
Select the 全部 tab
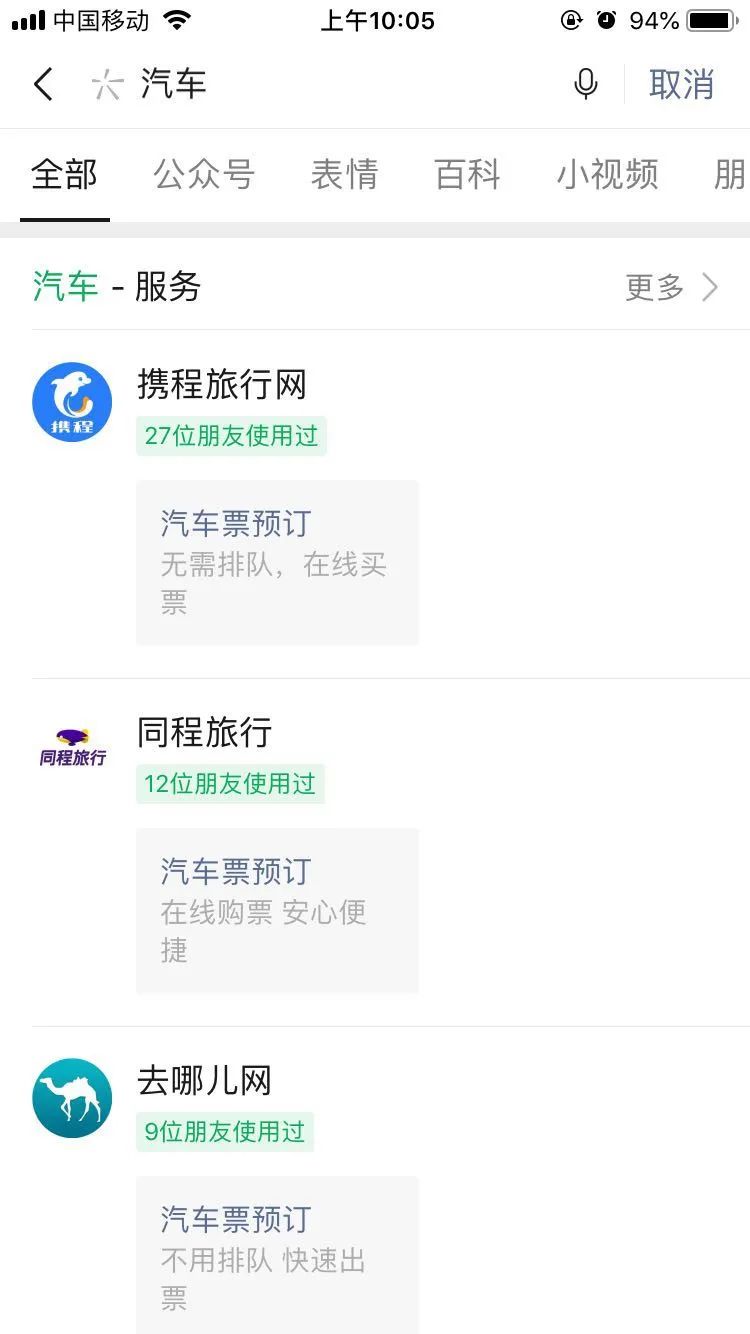tap(65, 175)
